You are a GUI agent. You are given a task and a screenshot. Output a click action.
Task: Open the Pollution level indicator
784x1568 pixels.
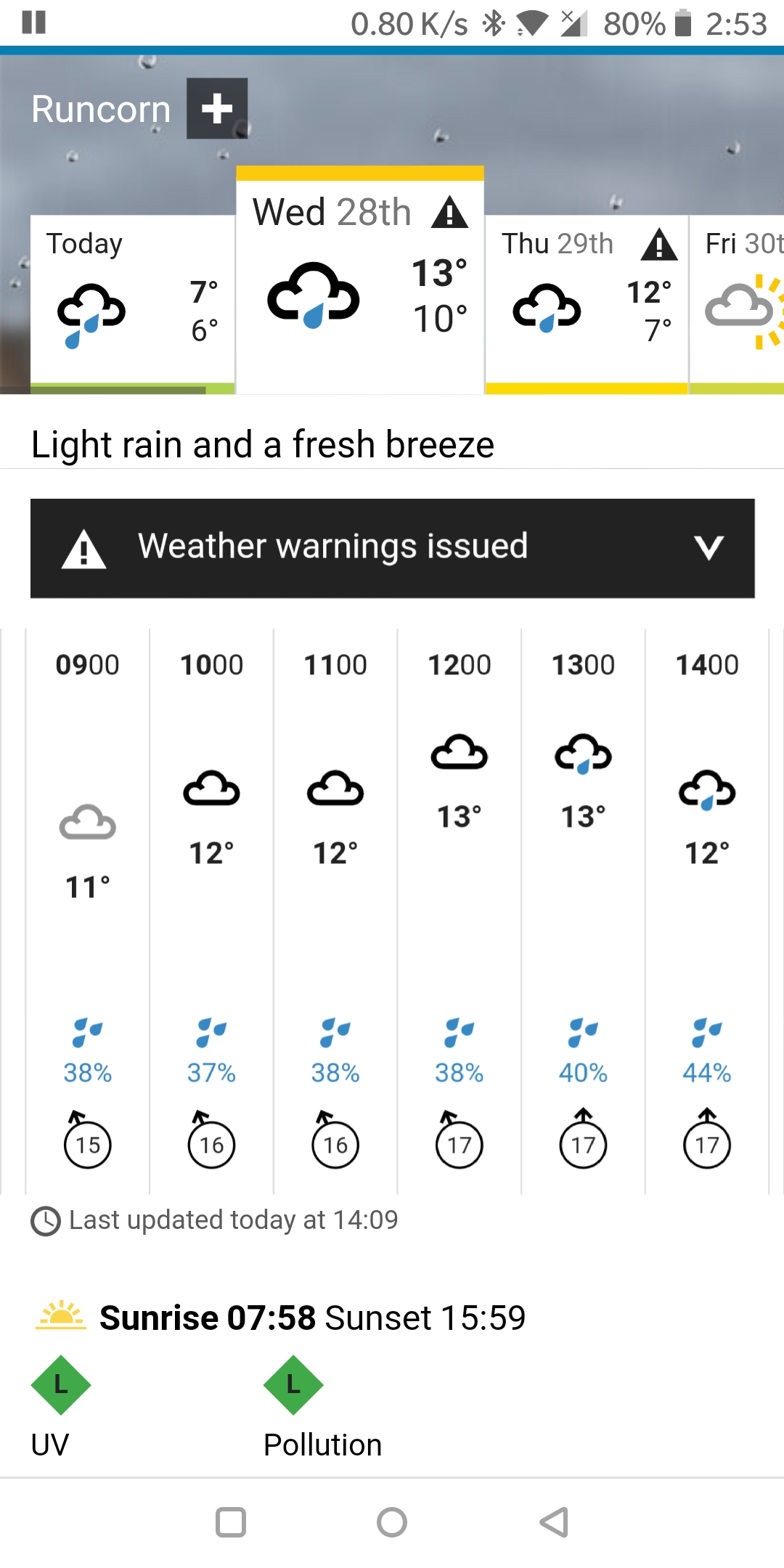pos(322,1407)
